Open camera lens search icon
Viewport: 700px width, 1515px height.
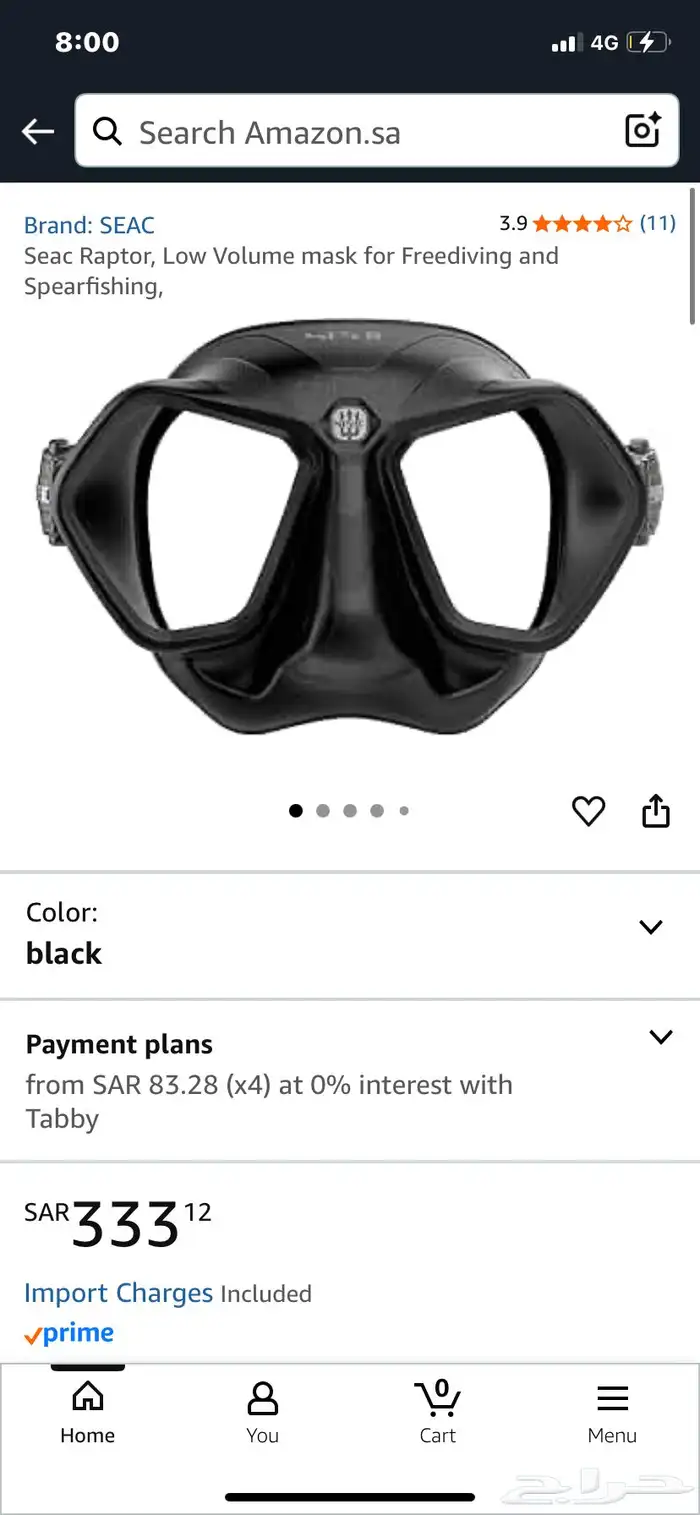pyautogui.click(x=643, y=131)
